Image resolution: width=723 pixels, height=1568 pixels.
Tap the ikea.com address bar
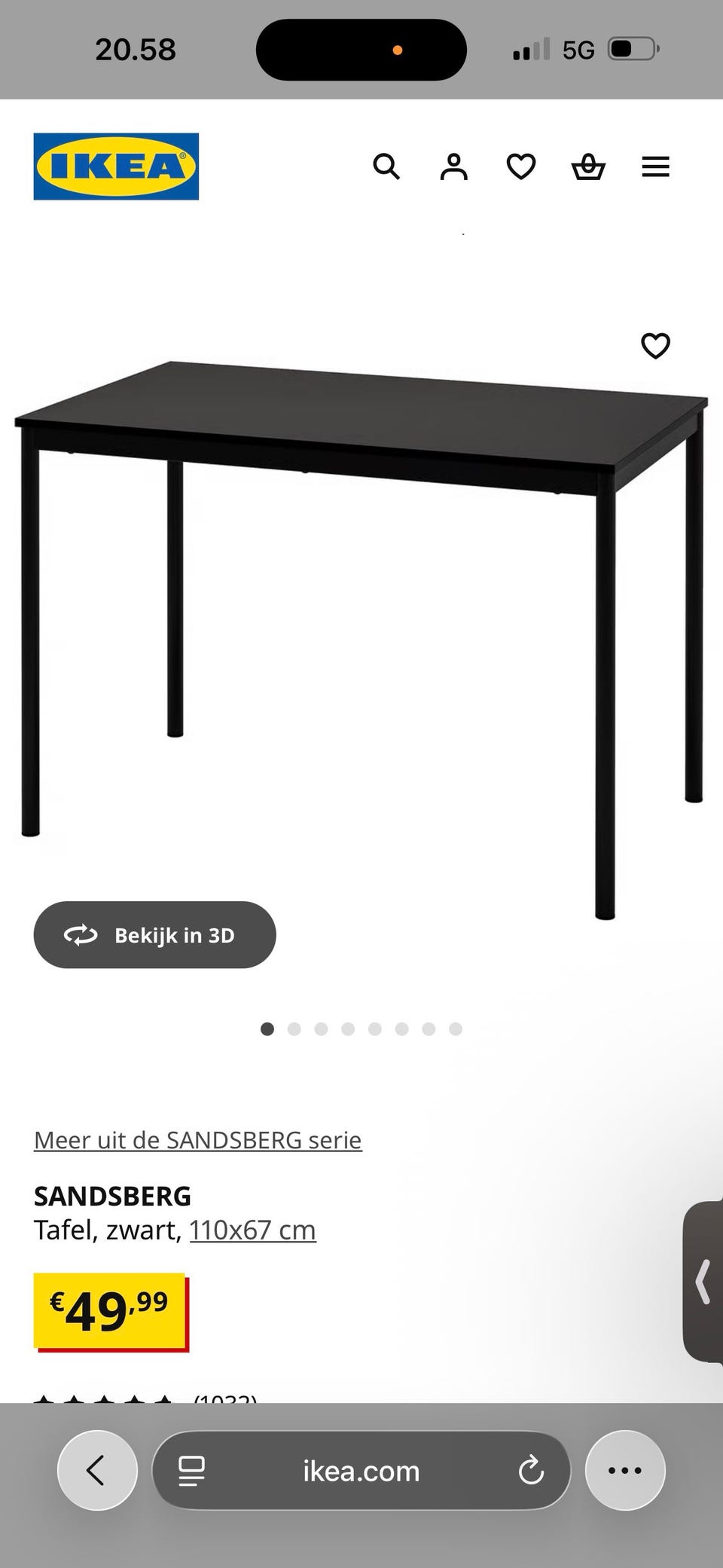[x=361, y=1470]
